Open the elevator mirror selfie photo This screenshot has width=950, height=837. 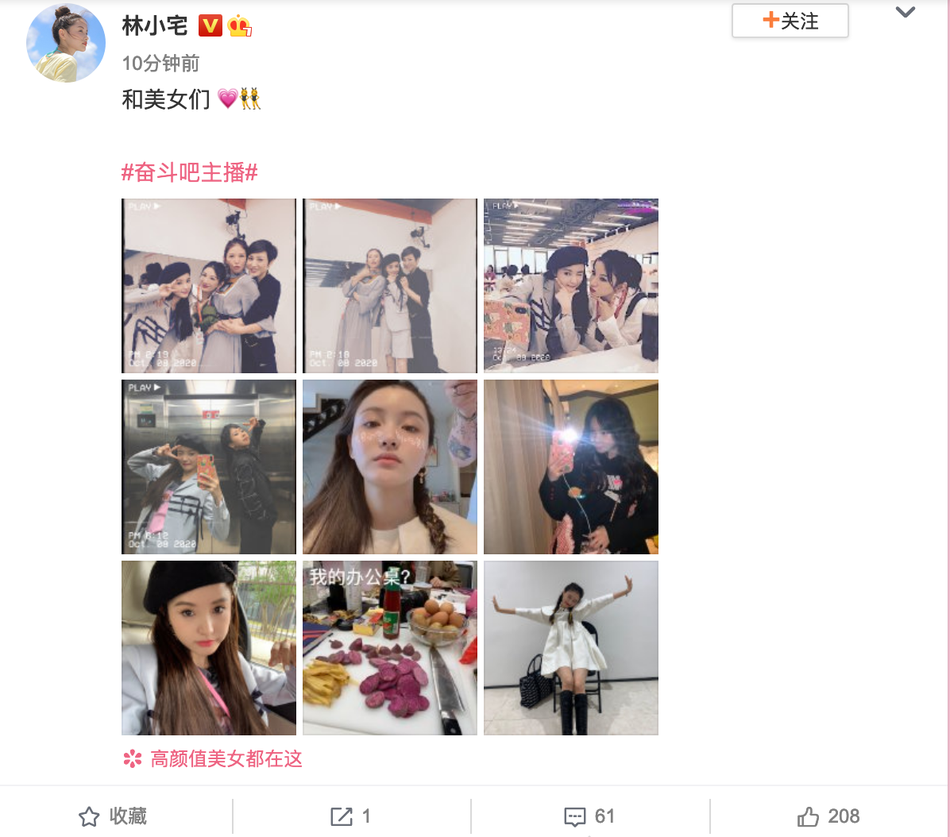(209, 467)
